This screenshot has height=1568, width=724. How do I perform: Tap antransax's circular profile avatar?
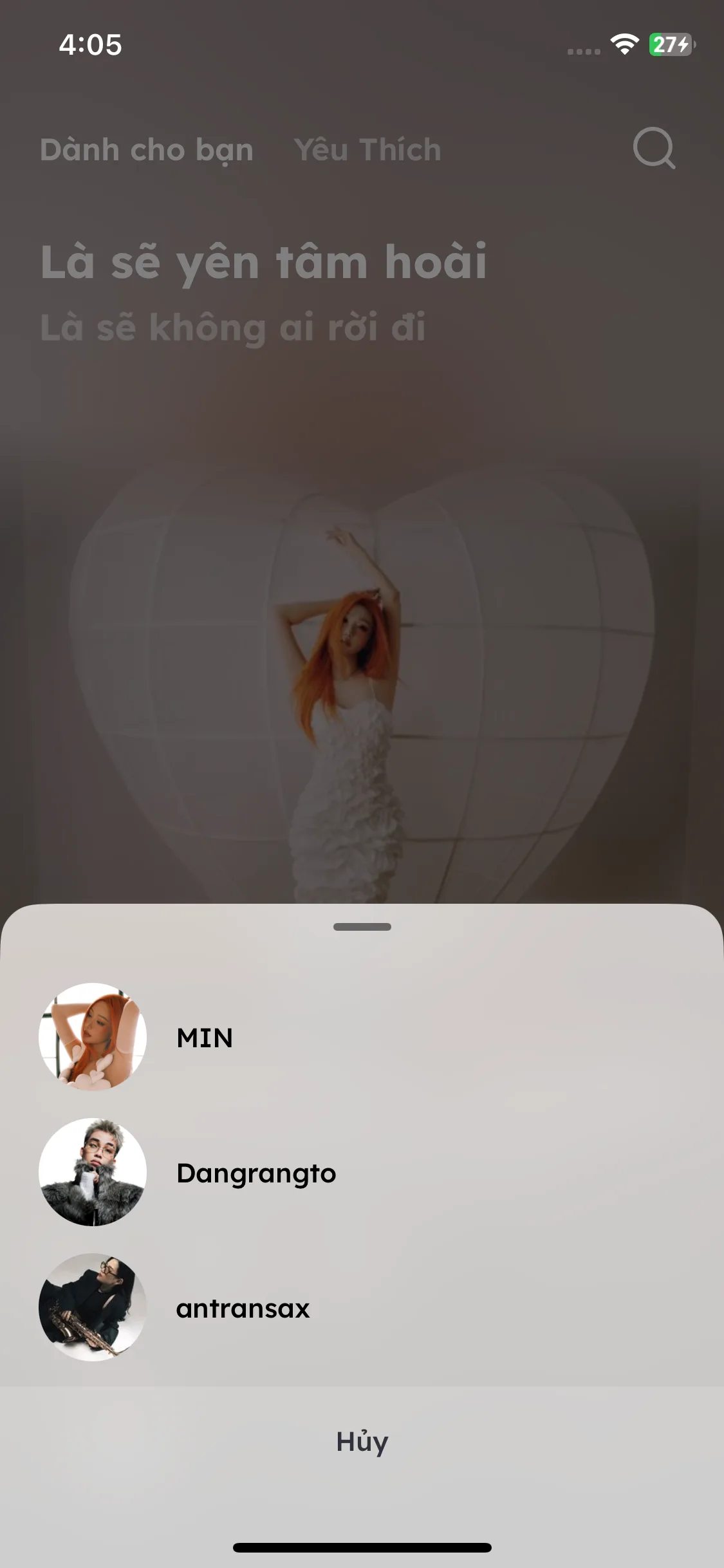point(93,1309)
